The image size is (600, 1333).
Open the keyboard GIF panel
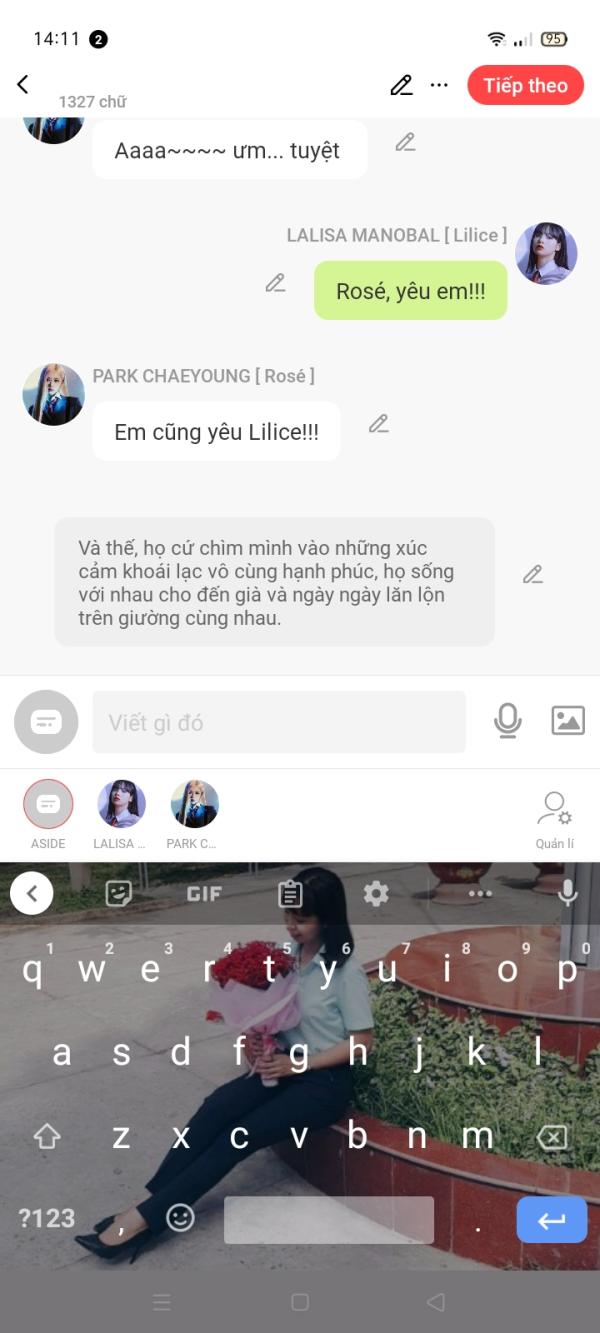[204, 893]
